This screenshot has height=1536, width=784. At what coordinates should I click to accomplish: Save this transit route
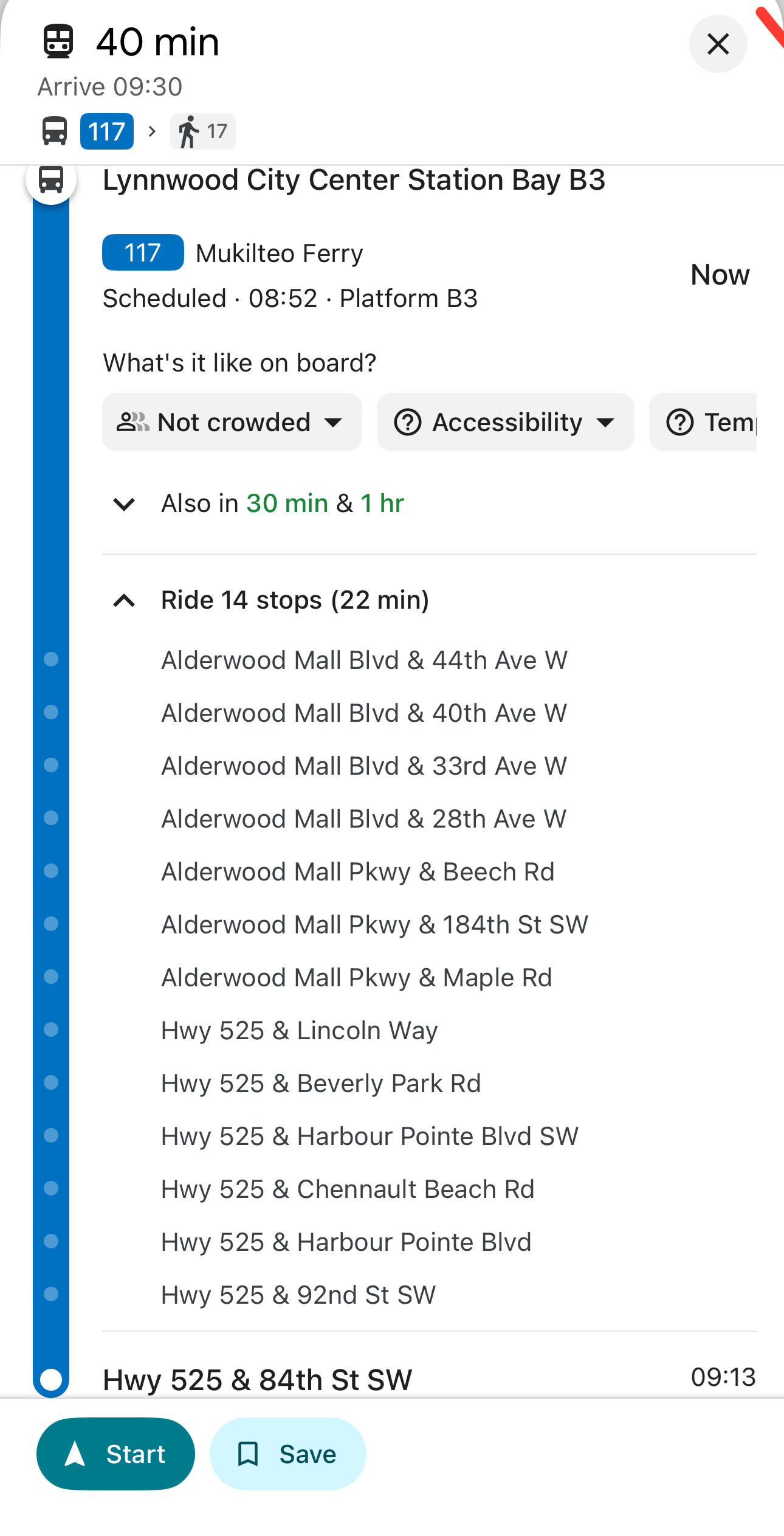(x=287, y=1454)
